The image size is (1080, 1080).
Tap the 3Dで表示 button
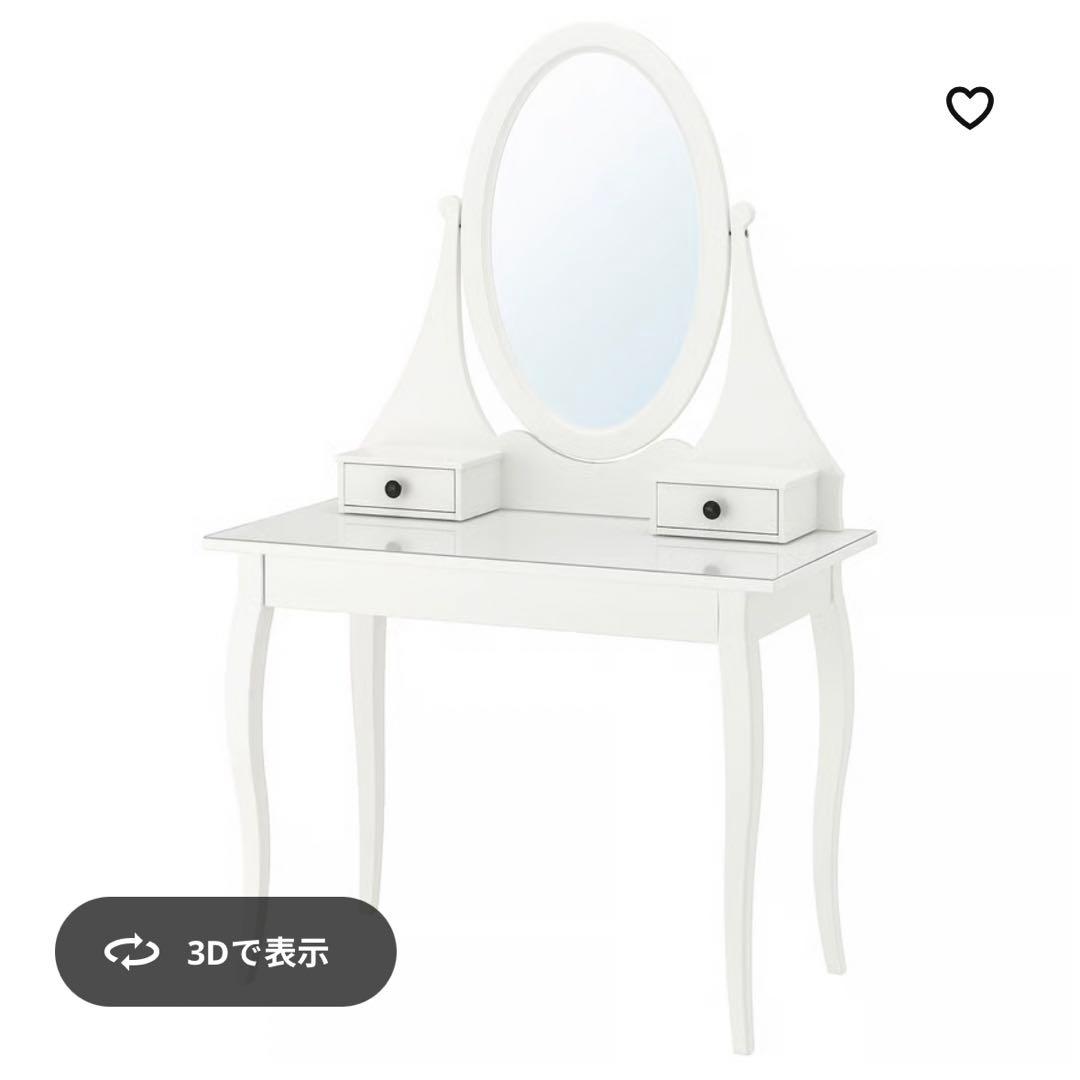tap(226, 952)
